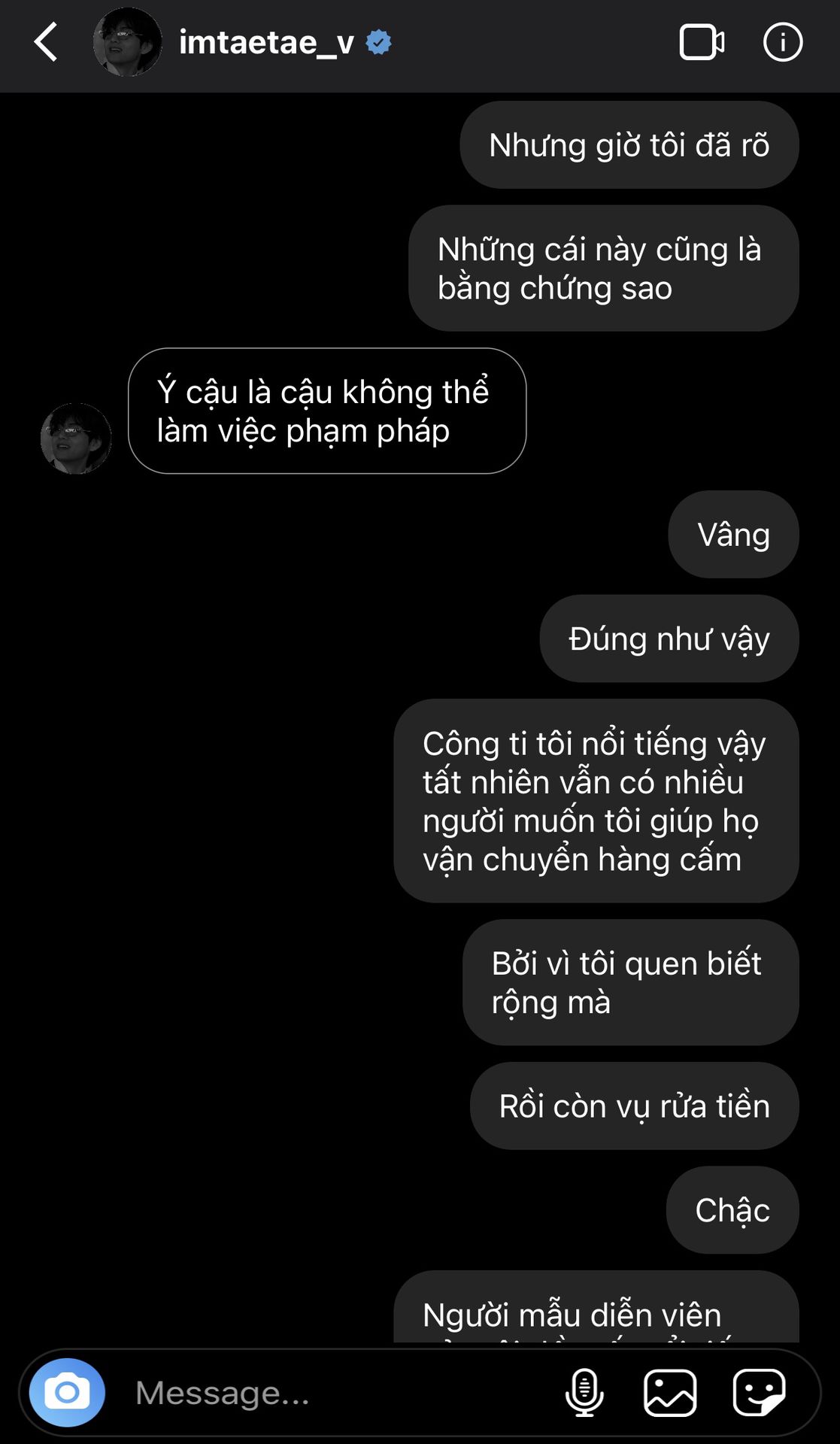This screenshot has width=840, height=1444.
Task: Go back to the inbox
Action: click(x=47, y=42)
